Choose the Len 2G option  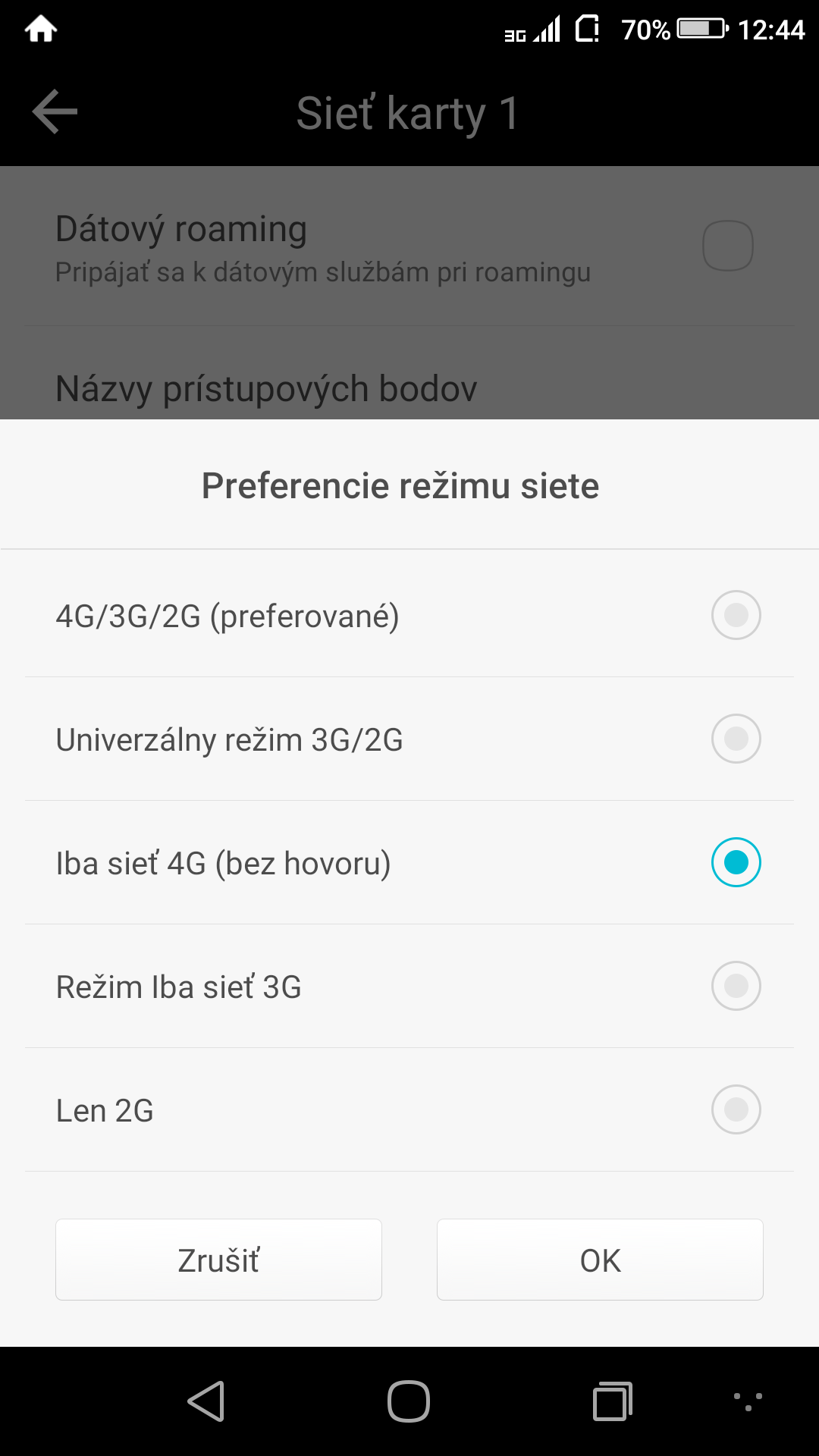[409, 1109]
